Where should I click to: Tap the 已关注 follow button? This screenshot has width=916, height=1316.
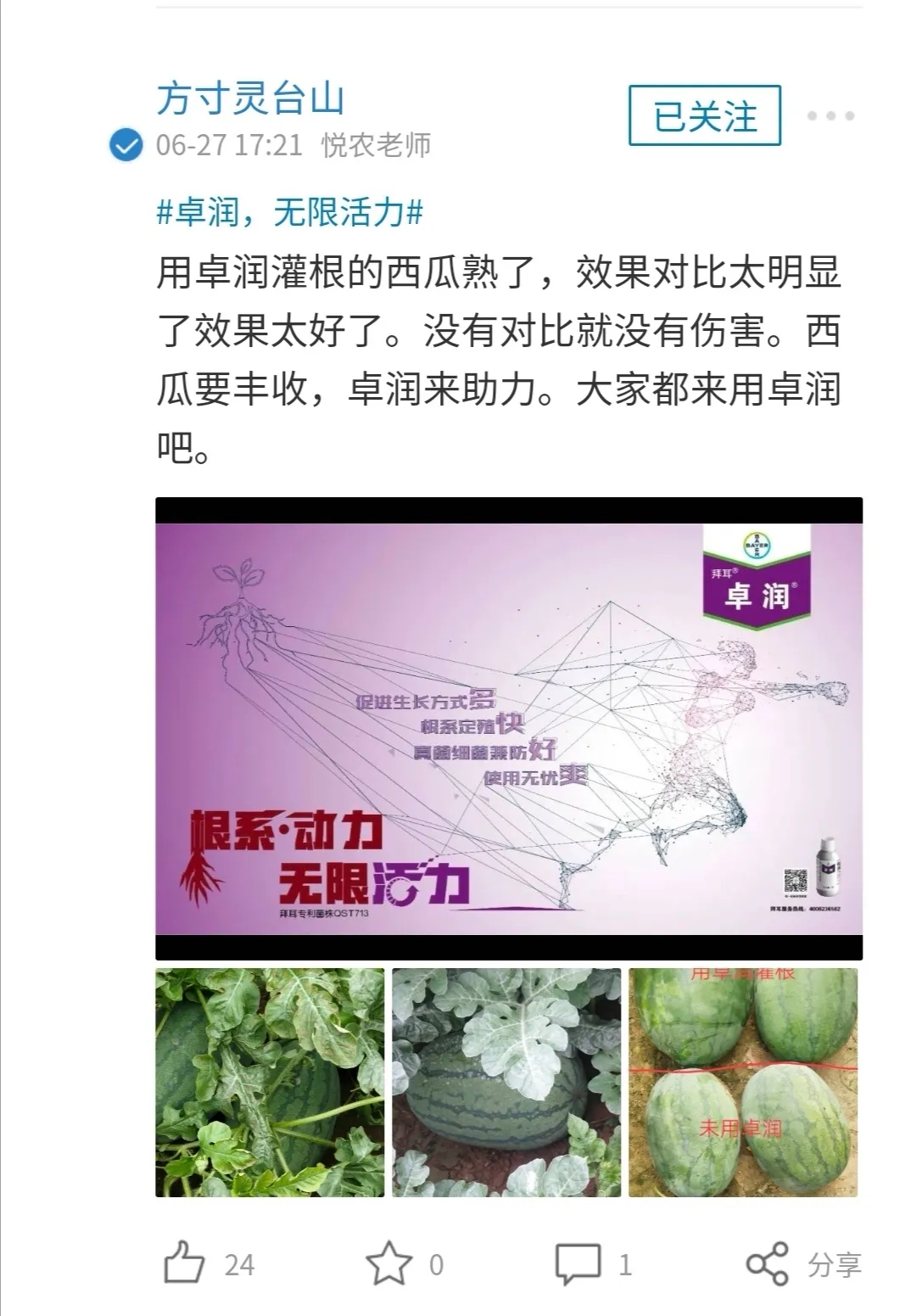tap(704, 115)
